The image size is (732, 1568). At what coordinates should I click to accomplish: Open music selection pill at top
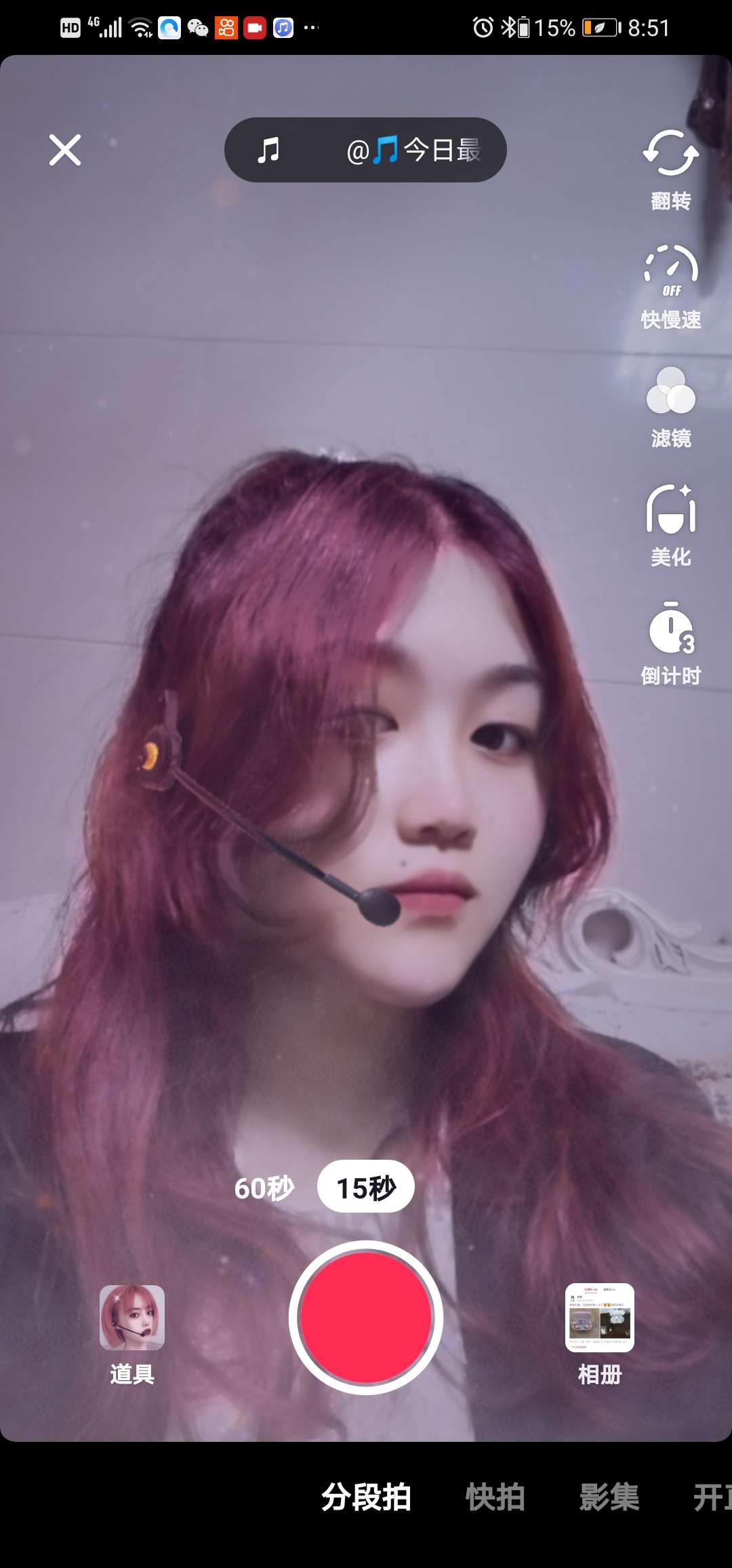[x=365, y=150]
